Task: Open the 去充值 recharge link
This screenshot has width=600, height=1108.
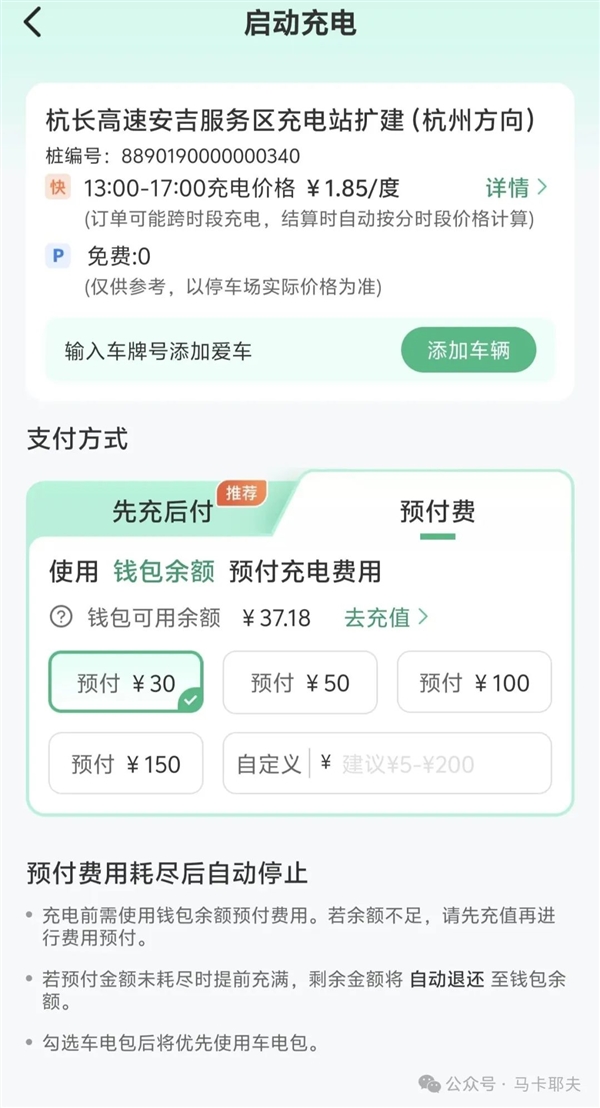Action: coord(386,617)
